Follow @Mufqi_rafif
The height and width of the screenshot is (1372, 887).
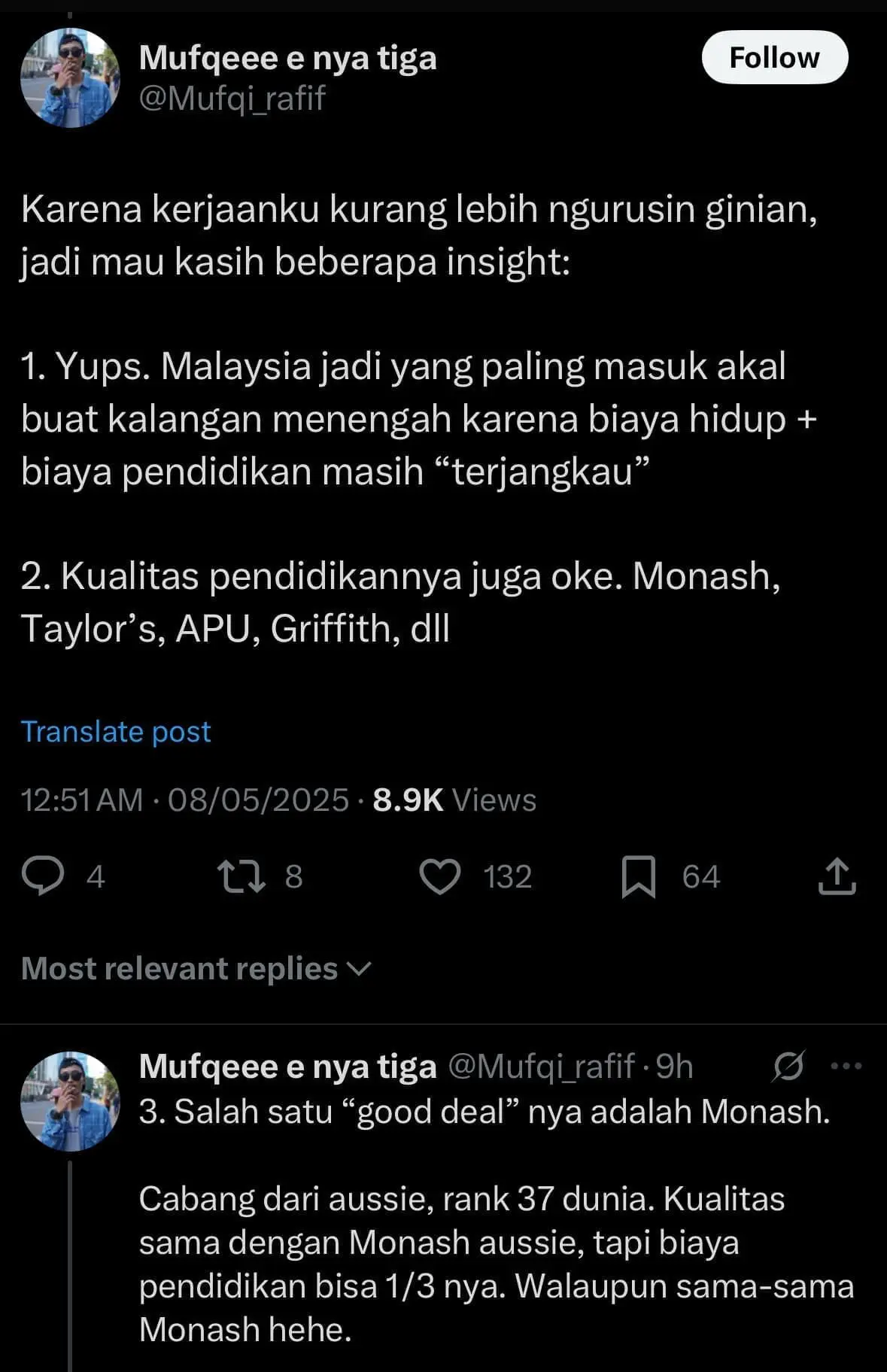pos(775,57)
